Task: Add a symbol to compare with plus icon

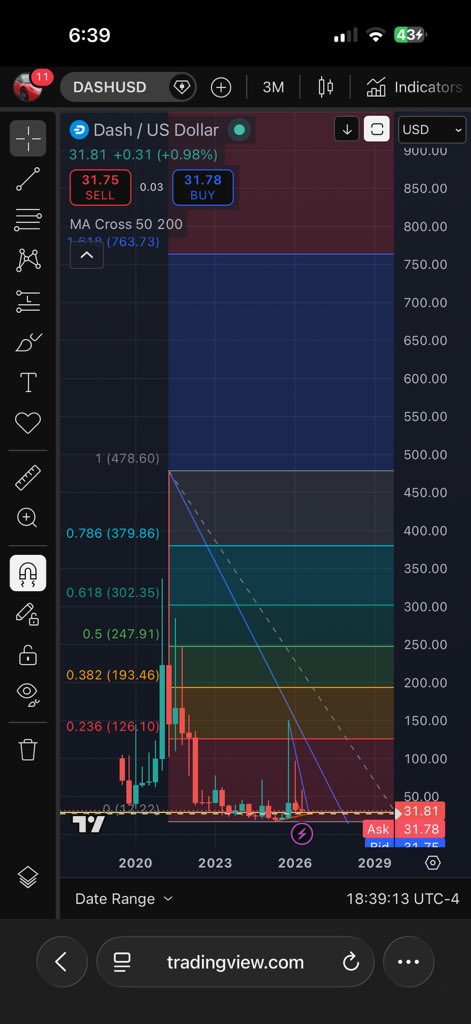Action: (x=221, y=87)
